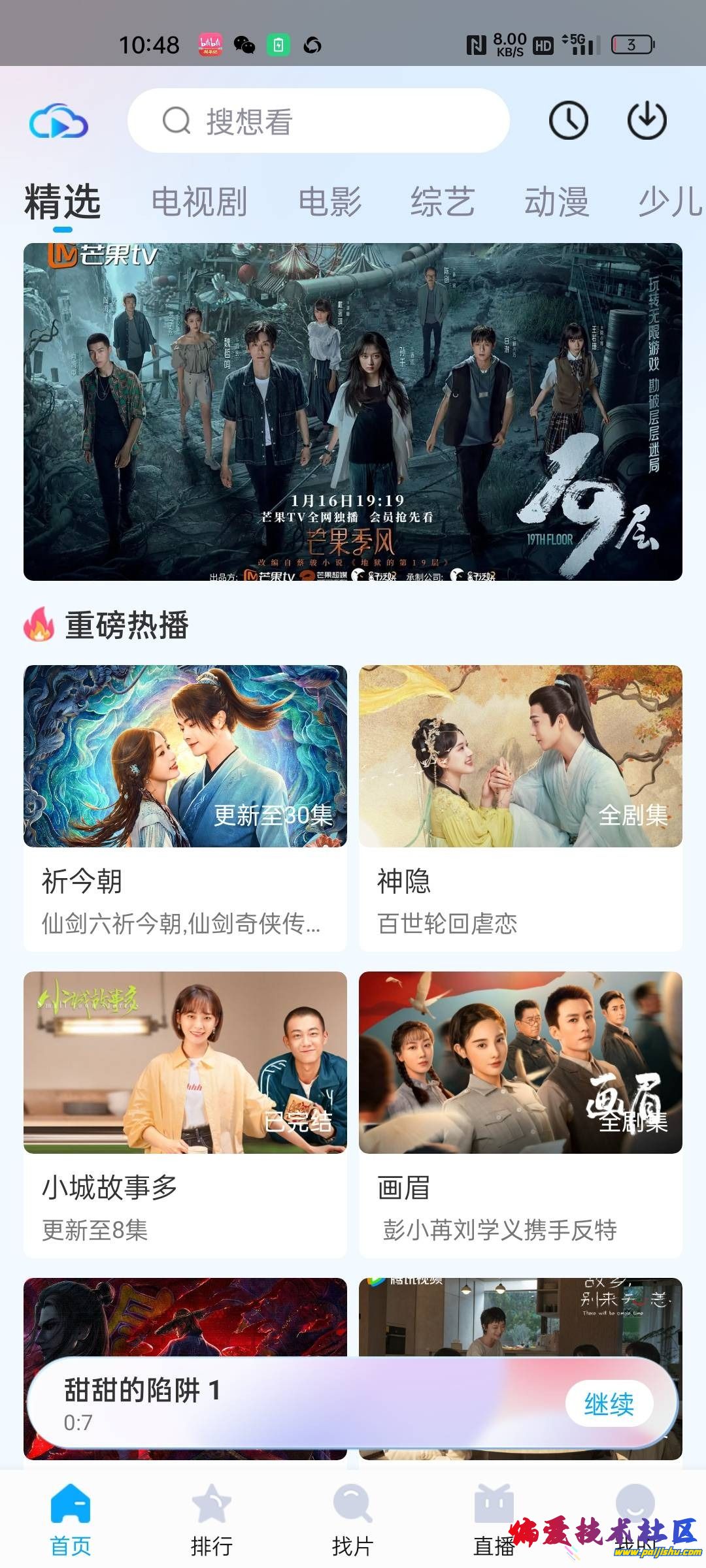Go to the 动漫 tab
706x1568 pixels.
tap(557, 201)
